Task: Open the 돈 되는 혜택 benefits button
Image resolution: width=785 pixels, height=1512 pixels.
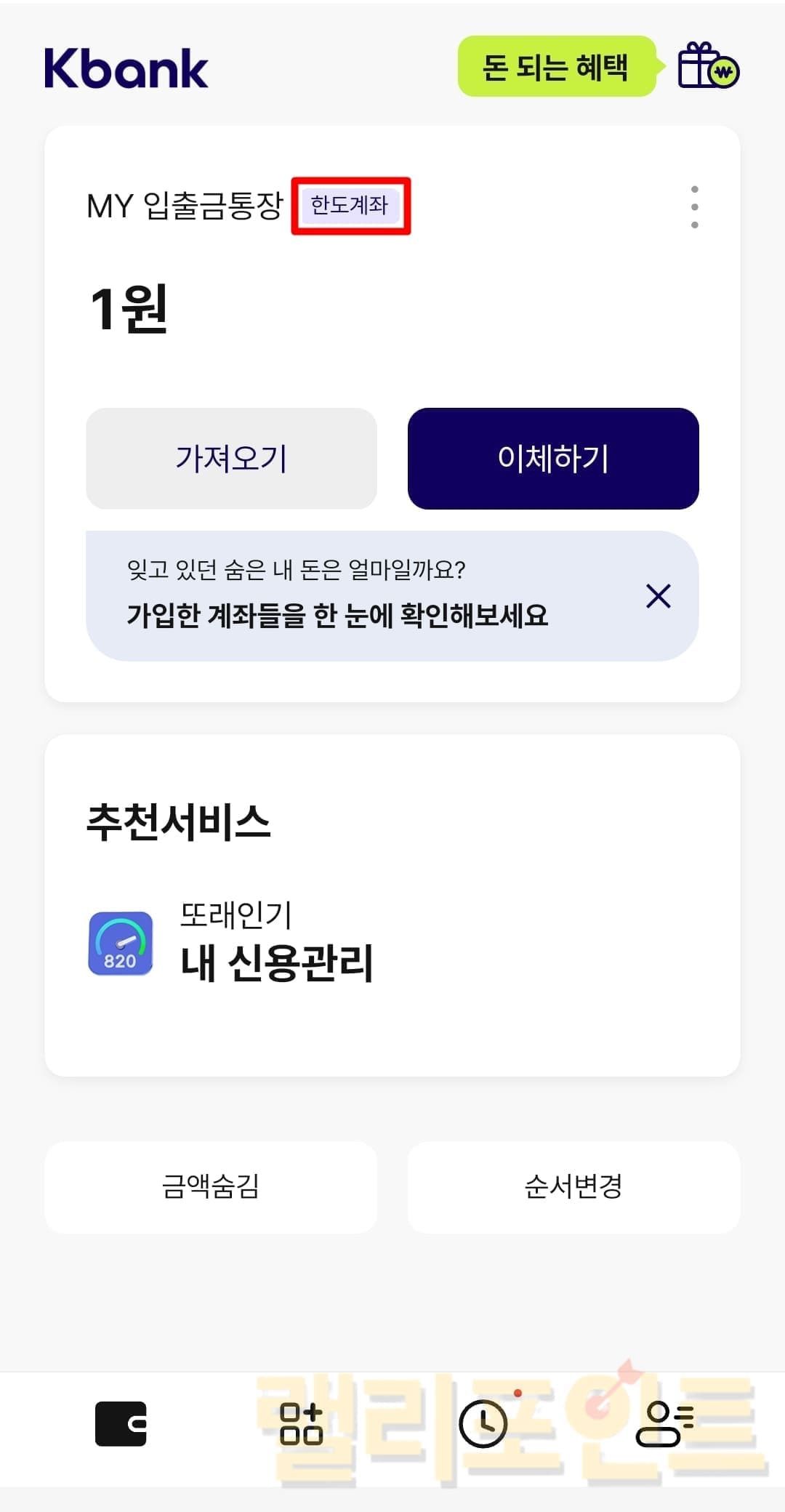Action: click(556, 67)
